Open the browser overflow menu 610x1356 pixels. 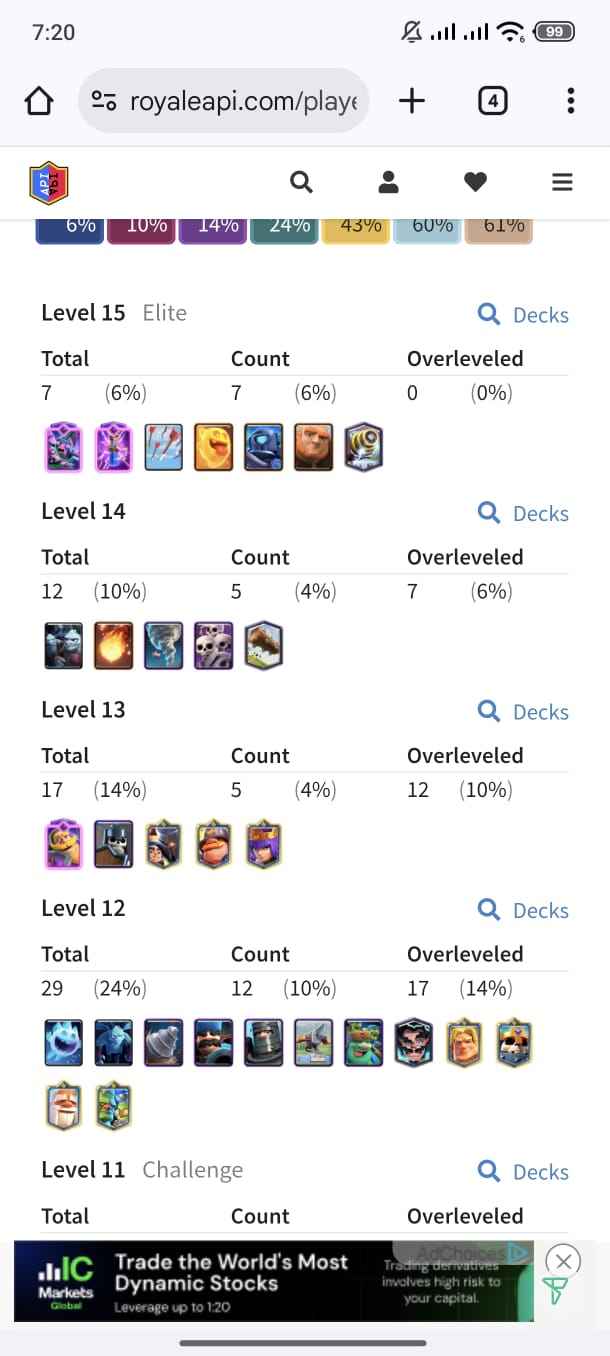click(x=570, y=100)
